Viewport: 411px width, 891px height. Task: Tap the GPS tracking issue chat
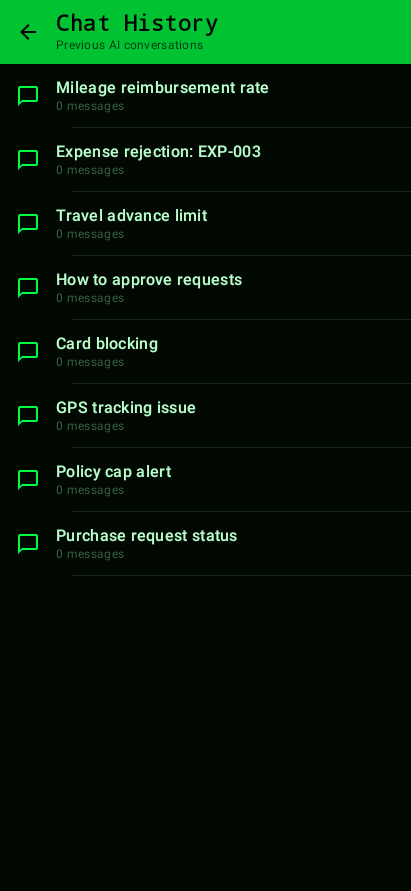205,416
